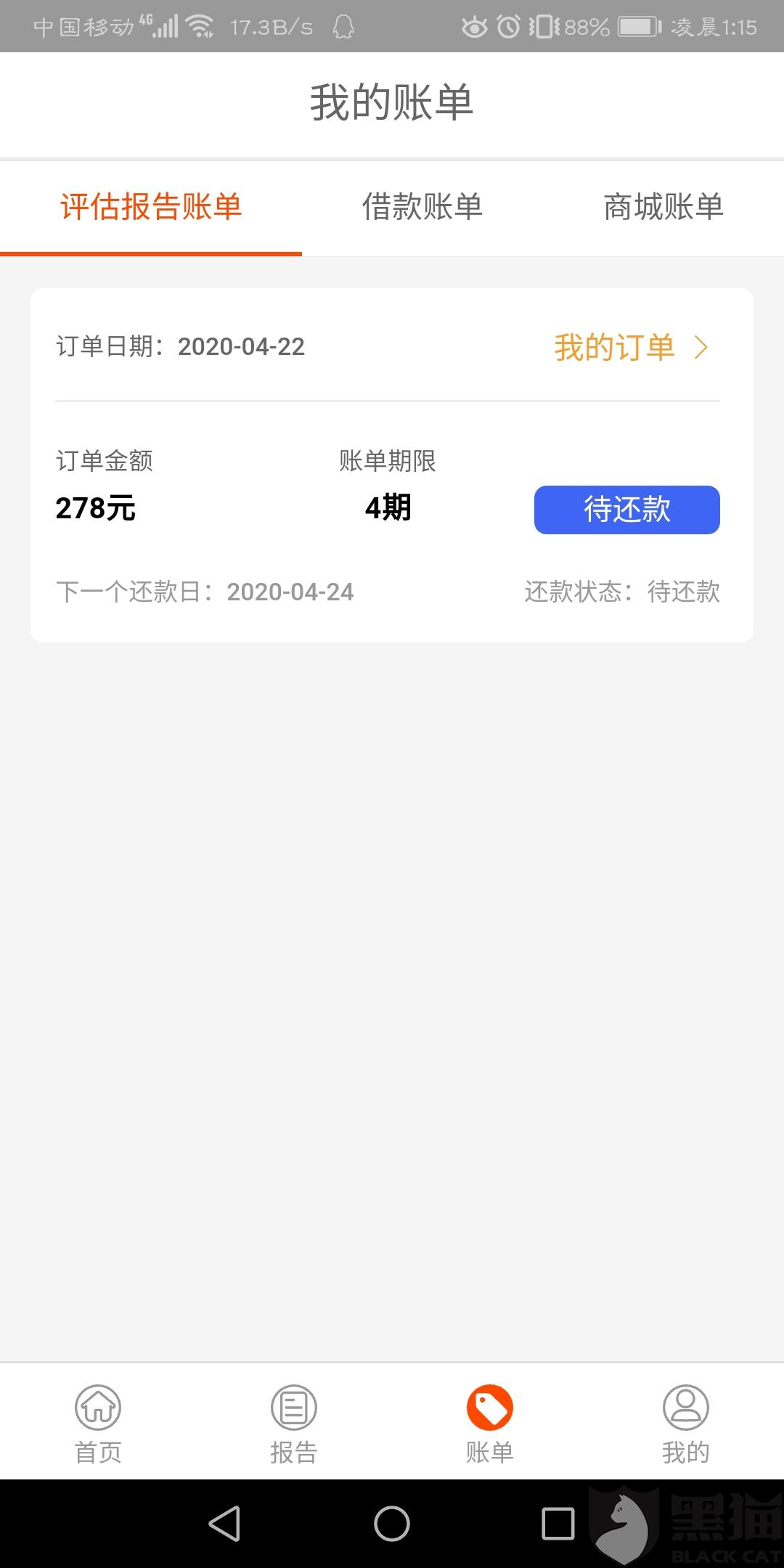Switch to the 借款账单 tab
The height and width of the screenshot is (1568, 784).
(x=422, y=208)
